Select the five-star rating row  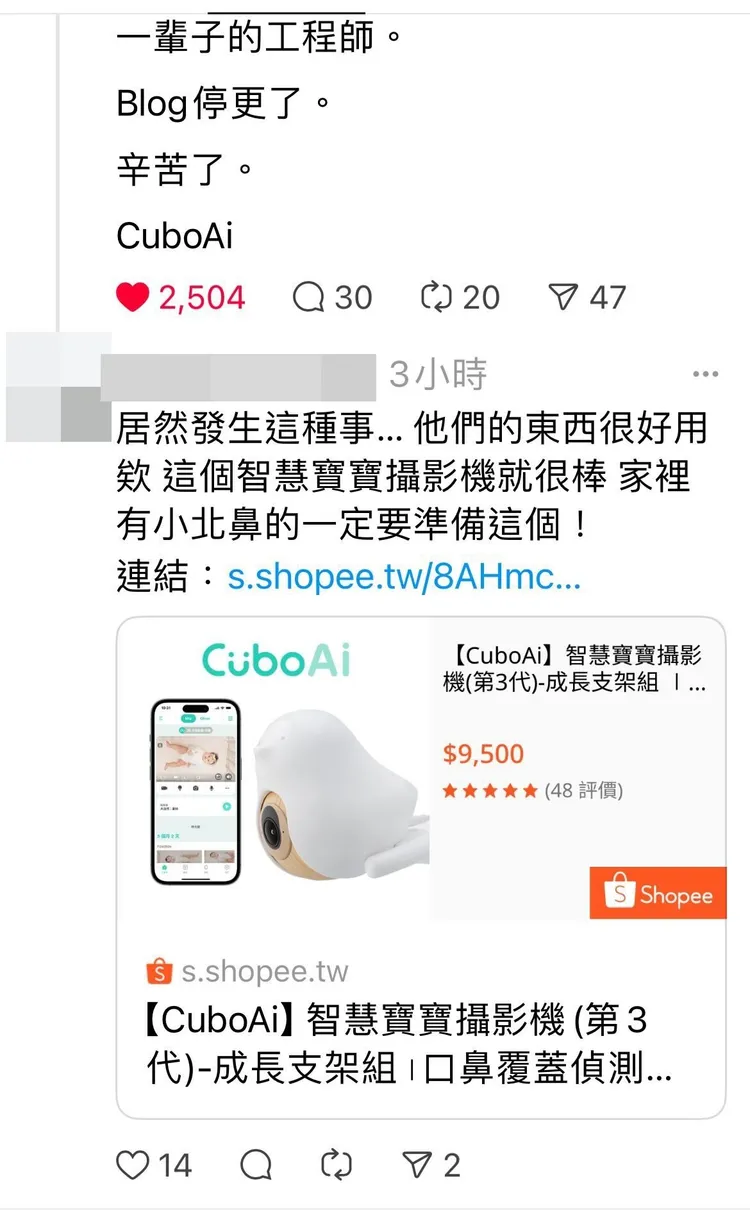point(492,789)
